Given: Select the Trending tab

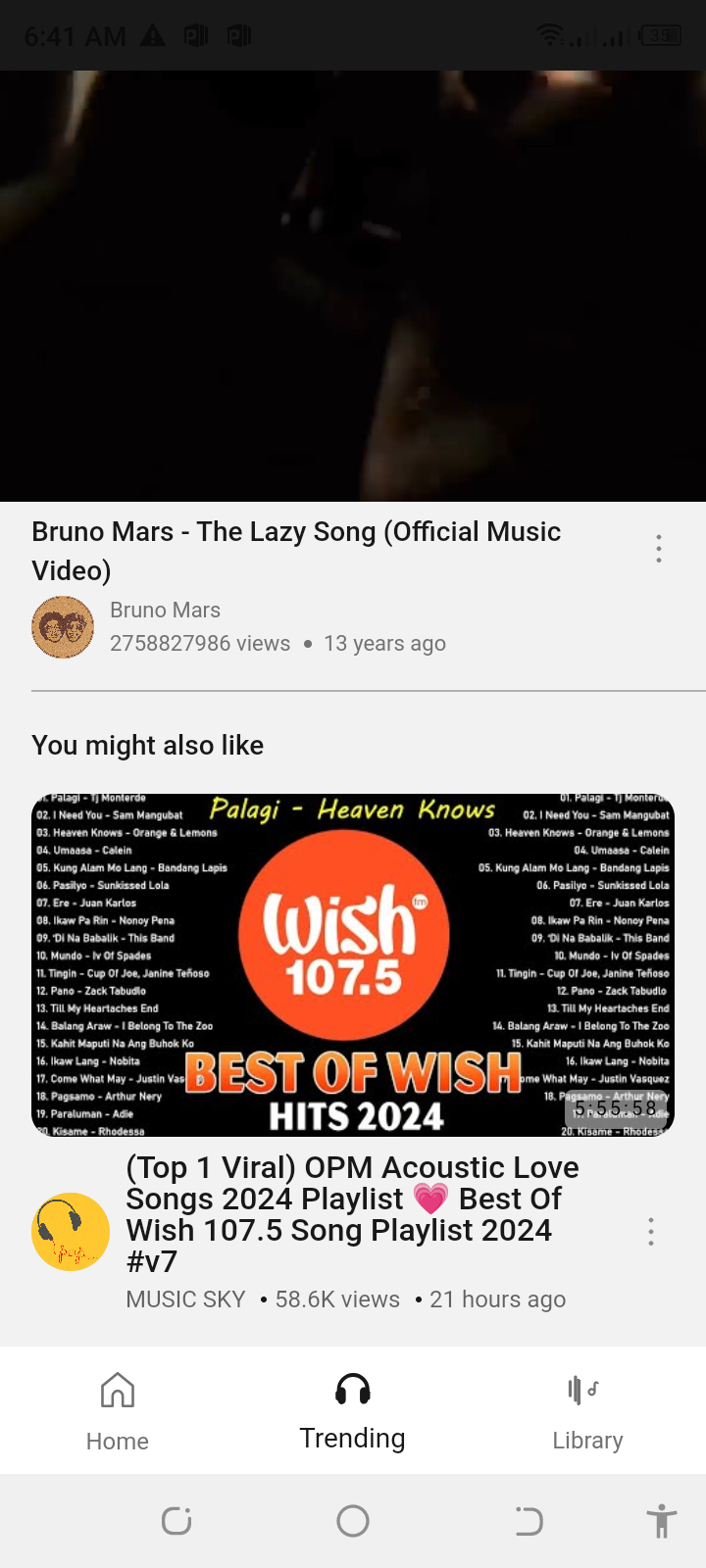Looking at the screenshot, I should (x=353, y=1411).
